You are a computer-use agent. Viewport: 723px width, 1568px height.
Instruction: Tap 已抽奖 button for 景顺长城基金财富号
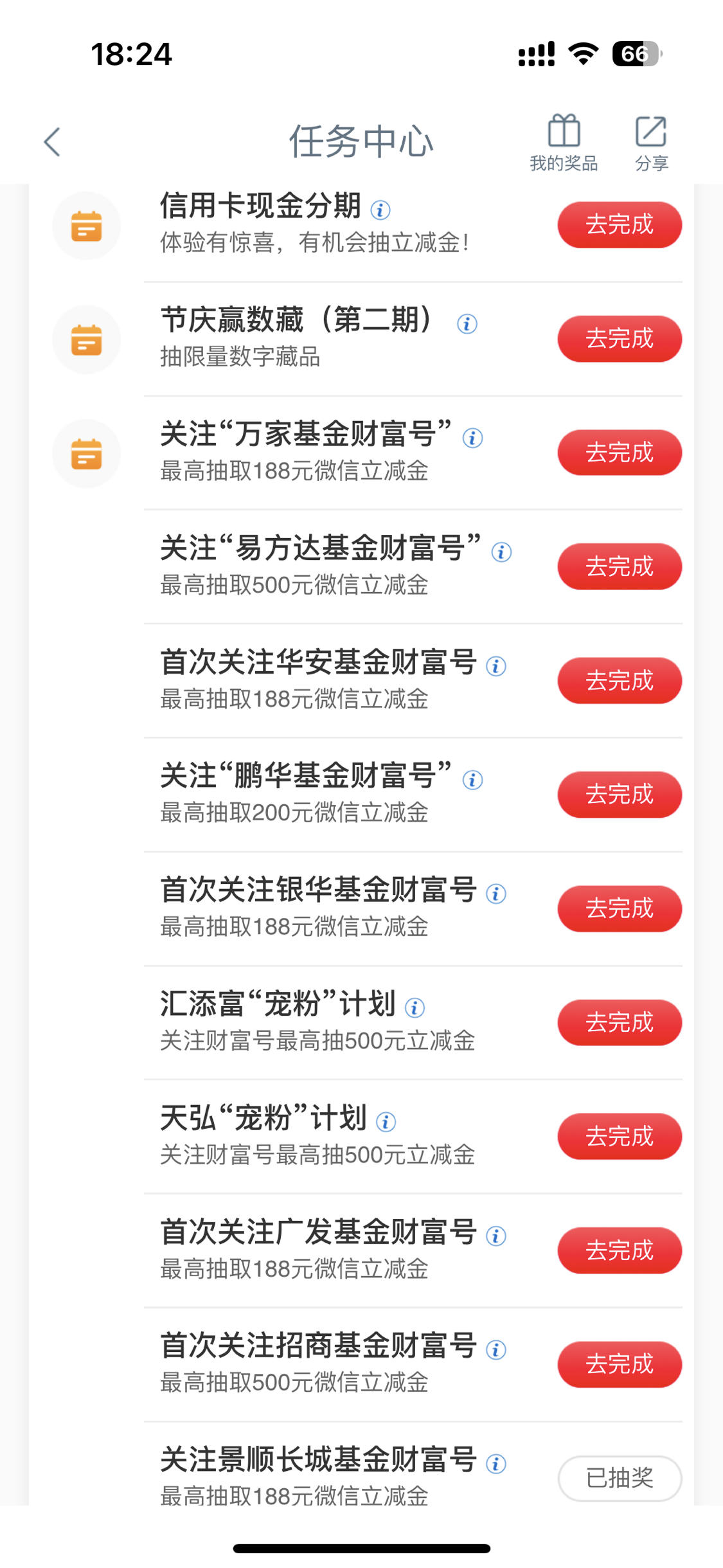[620, 1478]
